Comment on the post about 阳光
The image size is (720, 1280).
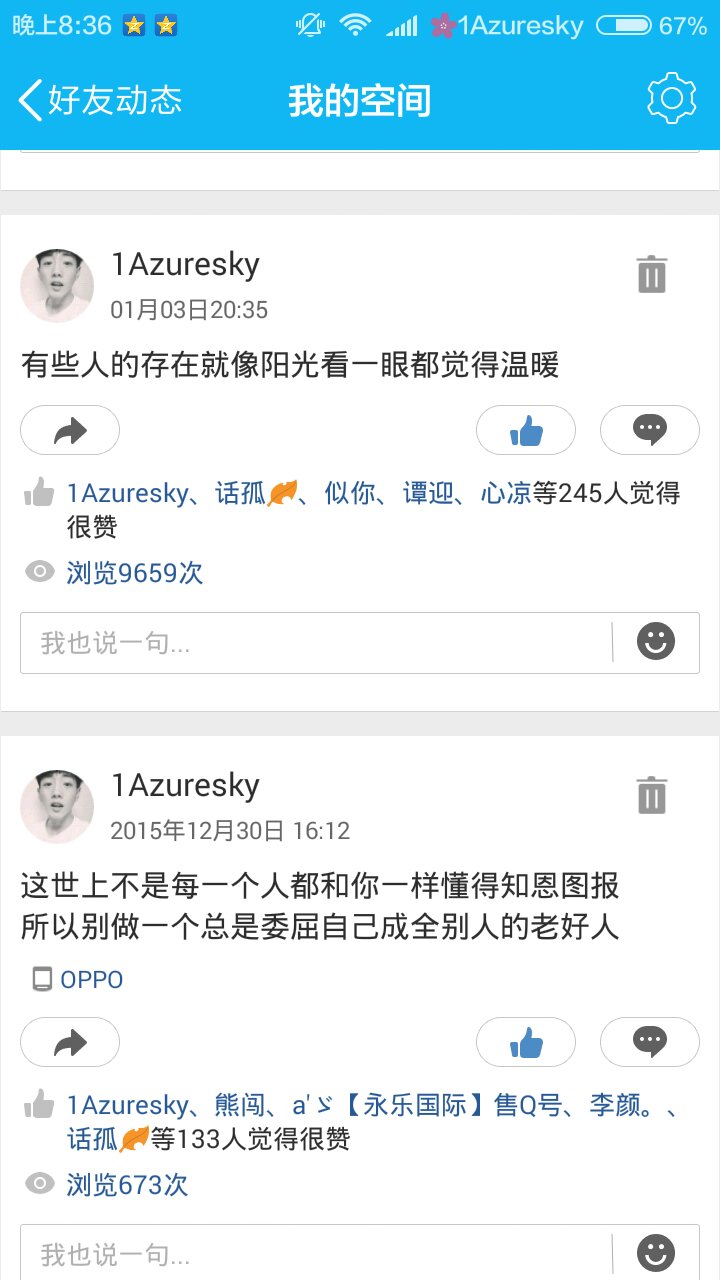point(650,430)
